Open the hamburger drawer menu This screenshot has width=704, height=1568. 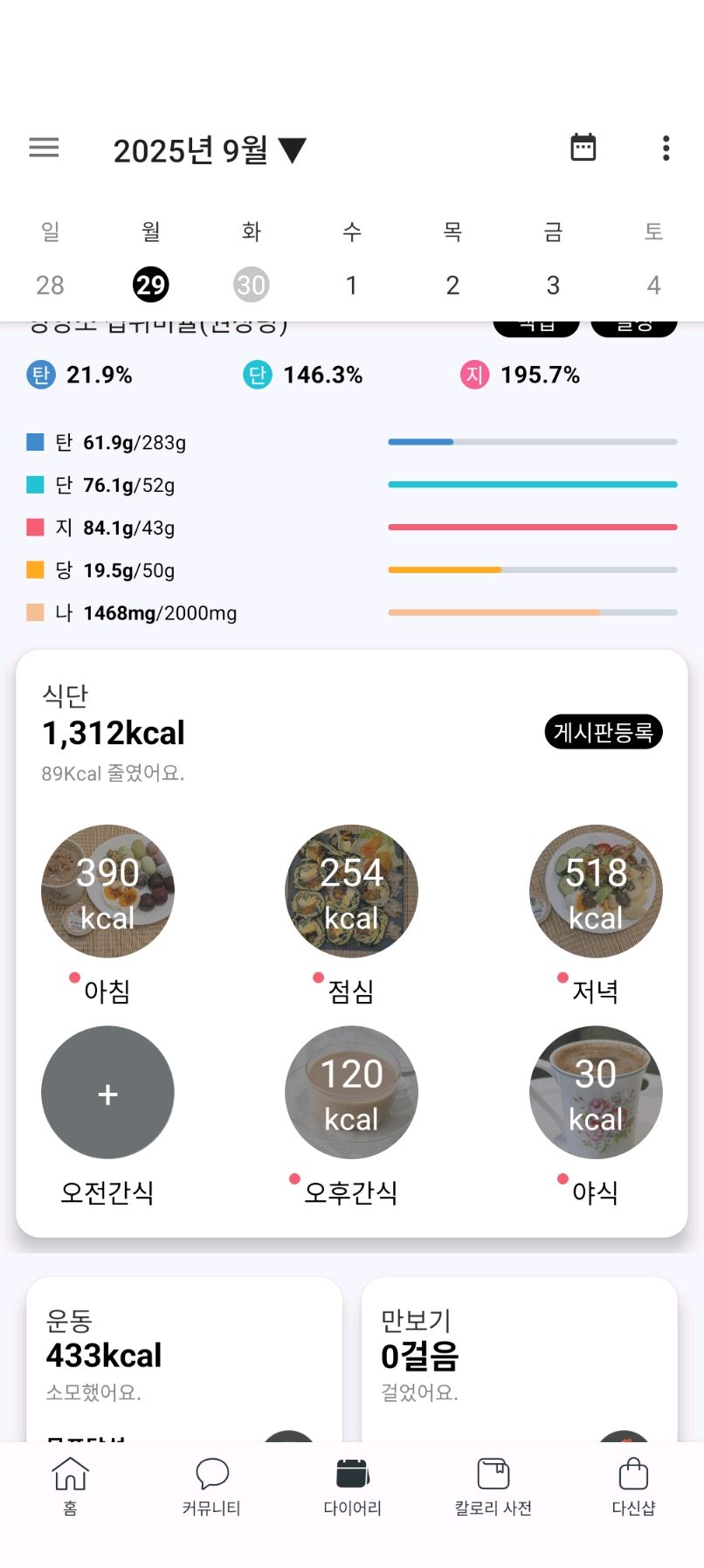click(44, 148)
